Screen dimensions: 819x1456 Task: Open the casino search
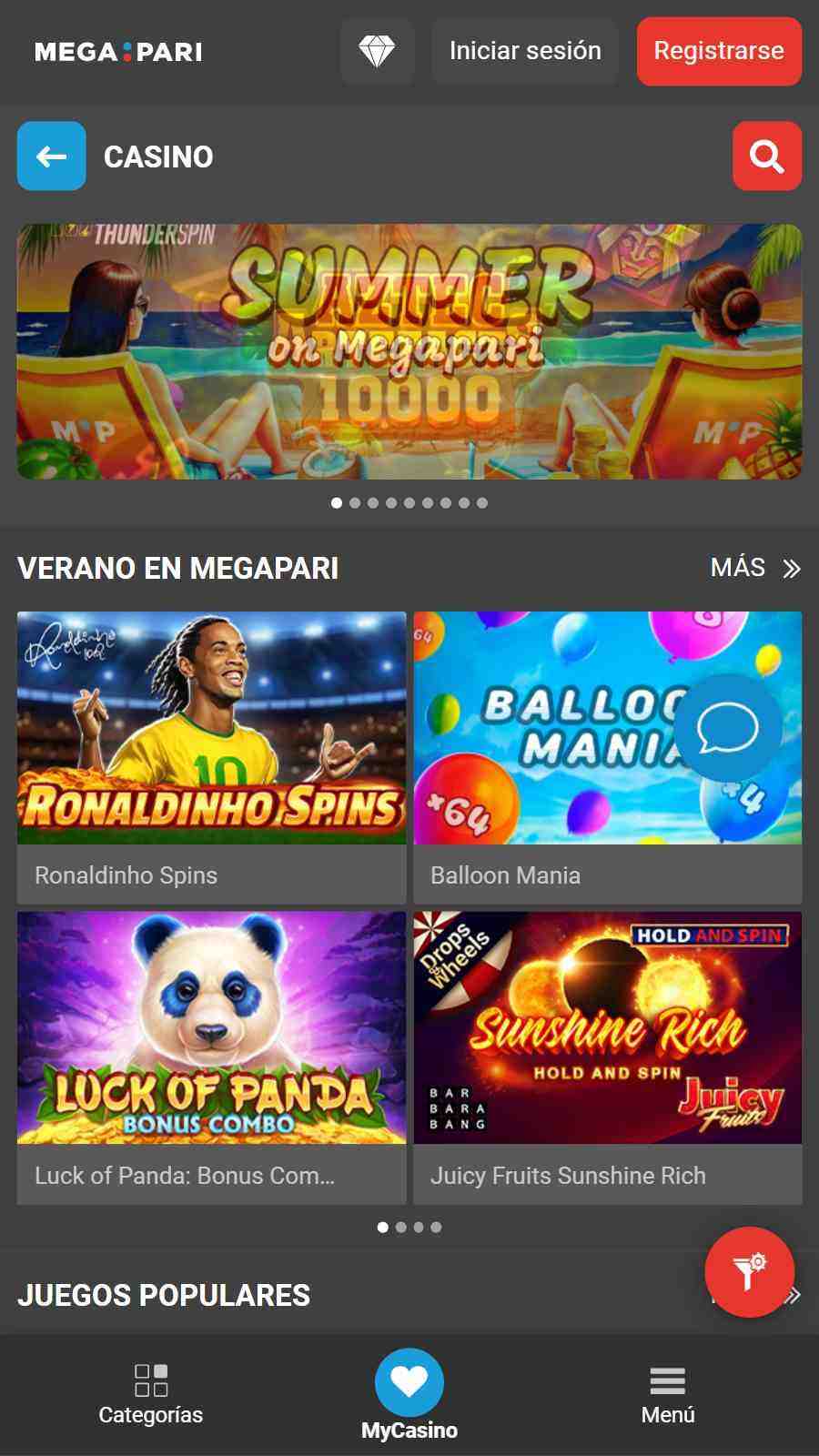coord(766,157)
